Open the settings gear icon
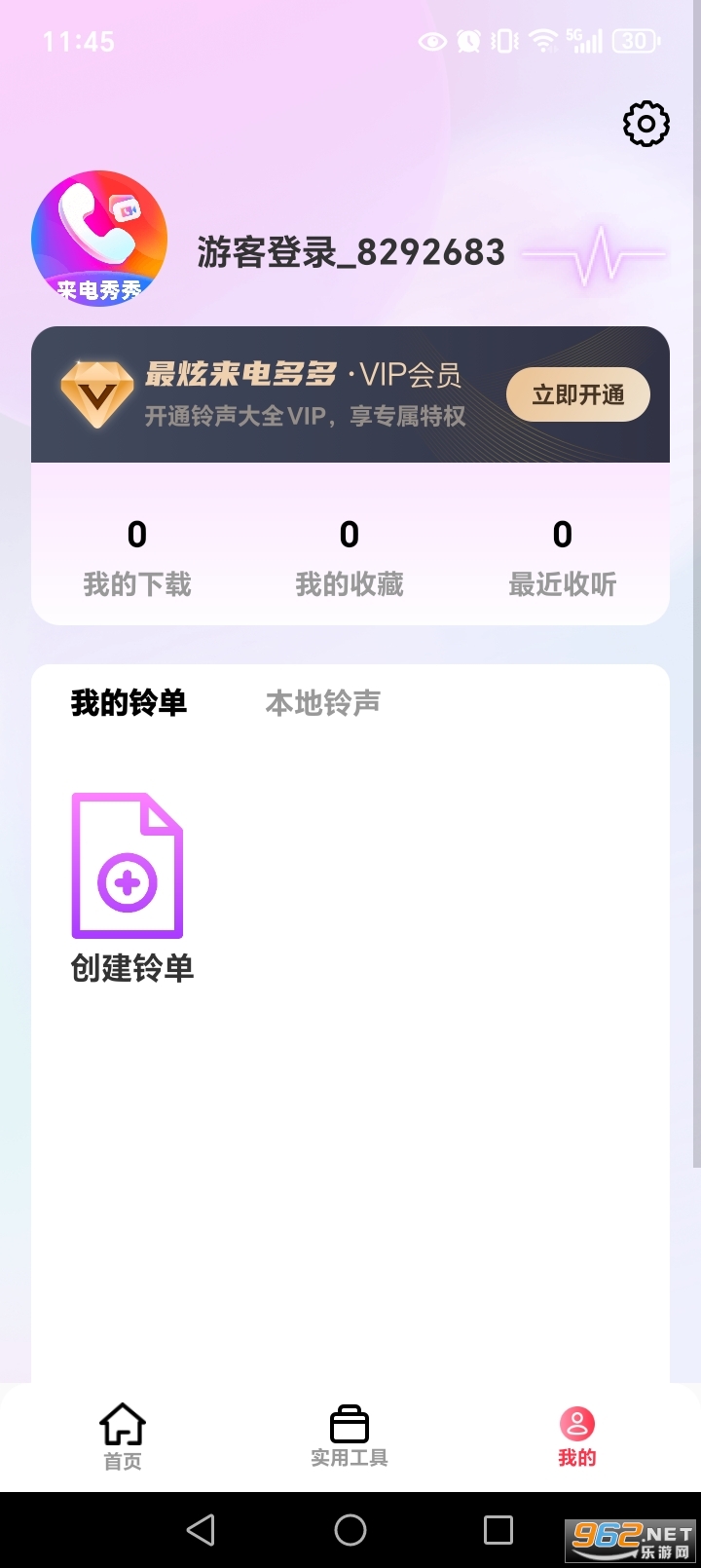The image size is (701, 1568). coord(646,125)
